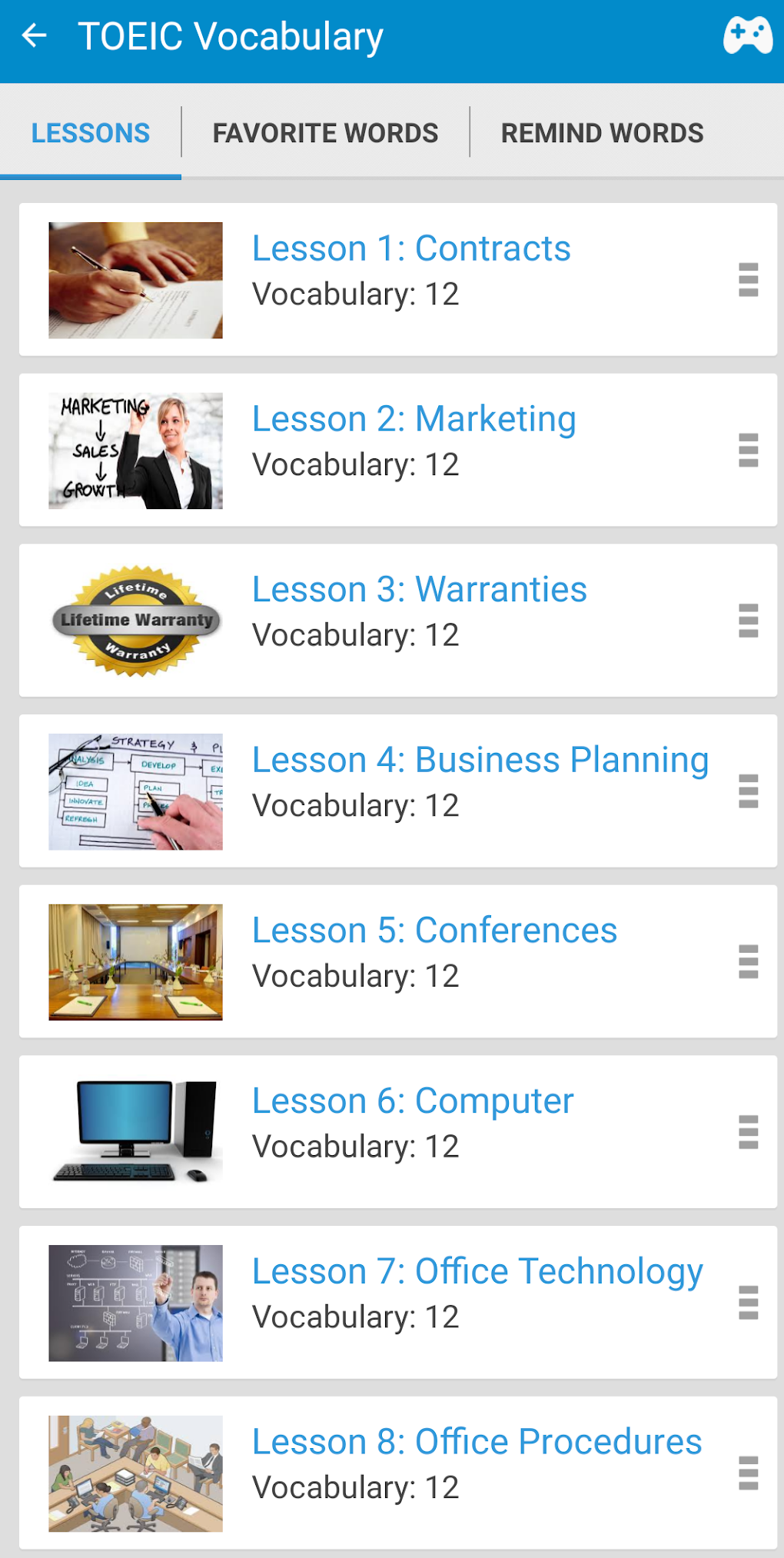The image size is (784, 1558).
Task: Click the Lifetime Warranty lesson thumbnail
Action: click(x=135, y=620)
